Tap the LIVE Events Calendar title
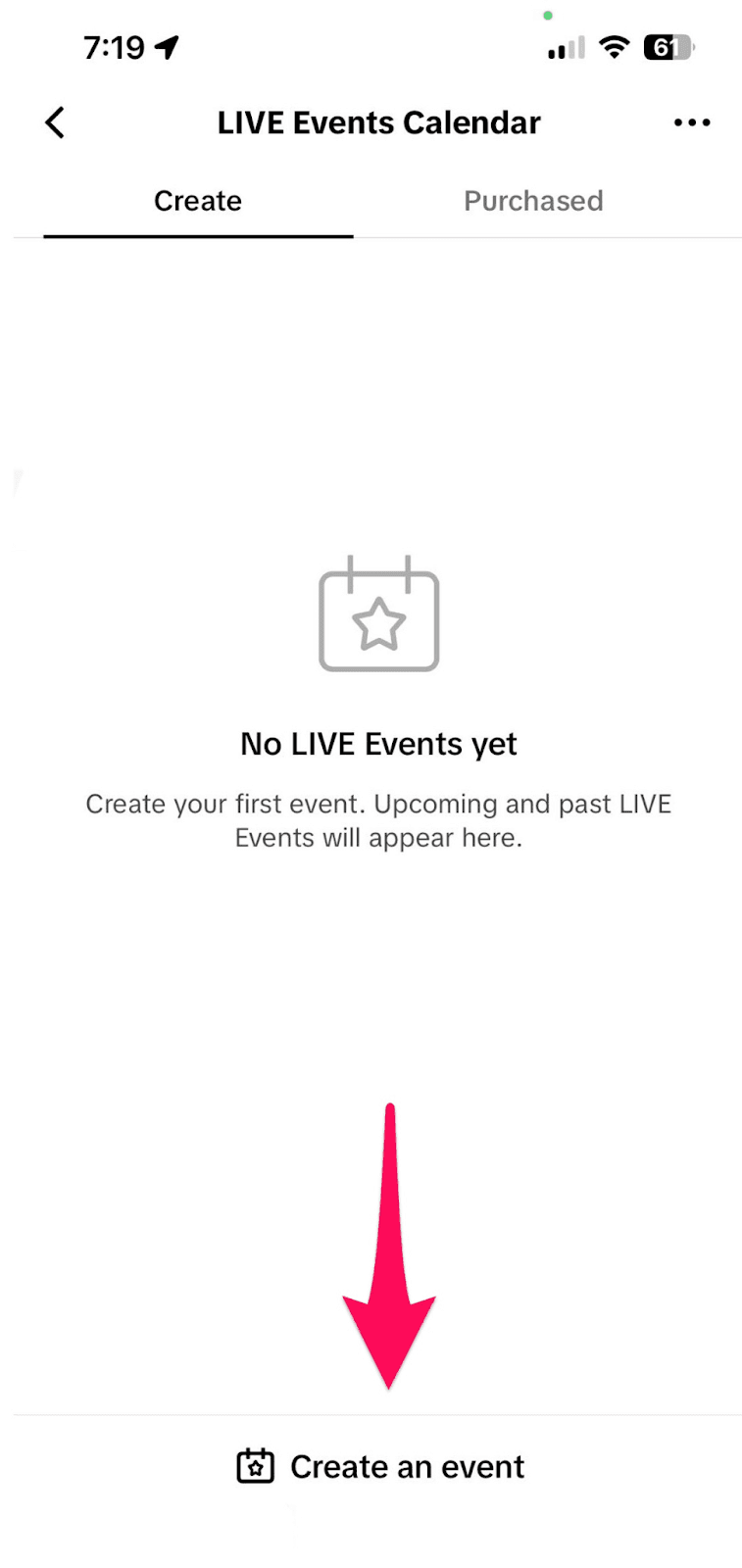The width and height of the screenshot is (742, 1568). click(378, 122)
